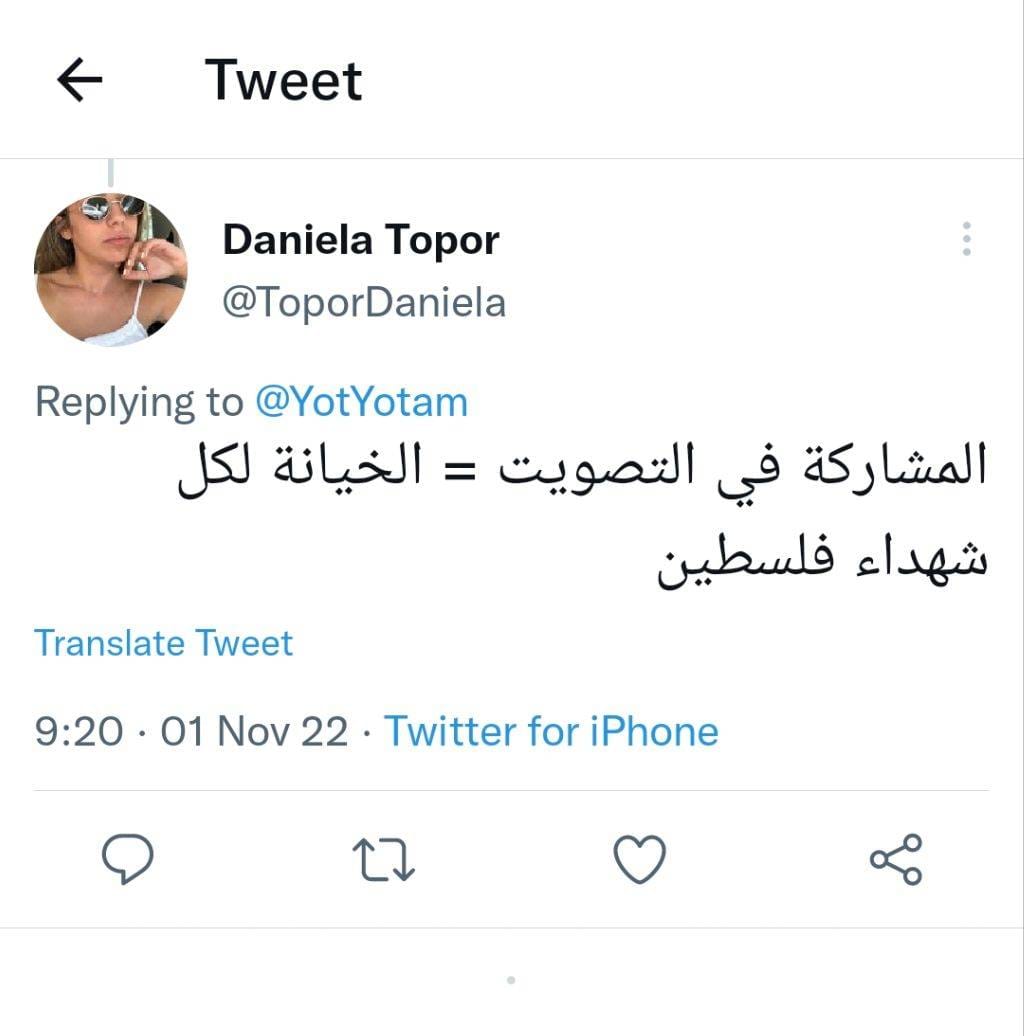The width and height of the screenshot is (1024, 1036).
Task: Share this tweet
Action: click(895, 859)
